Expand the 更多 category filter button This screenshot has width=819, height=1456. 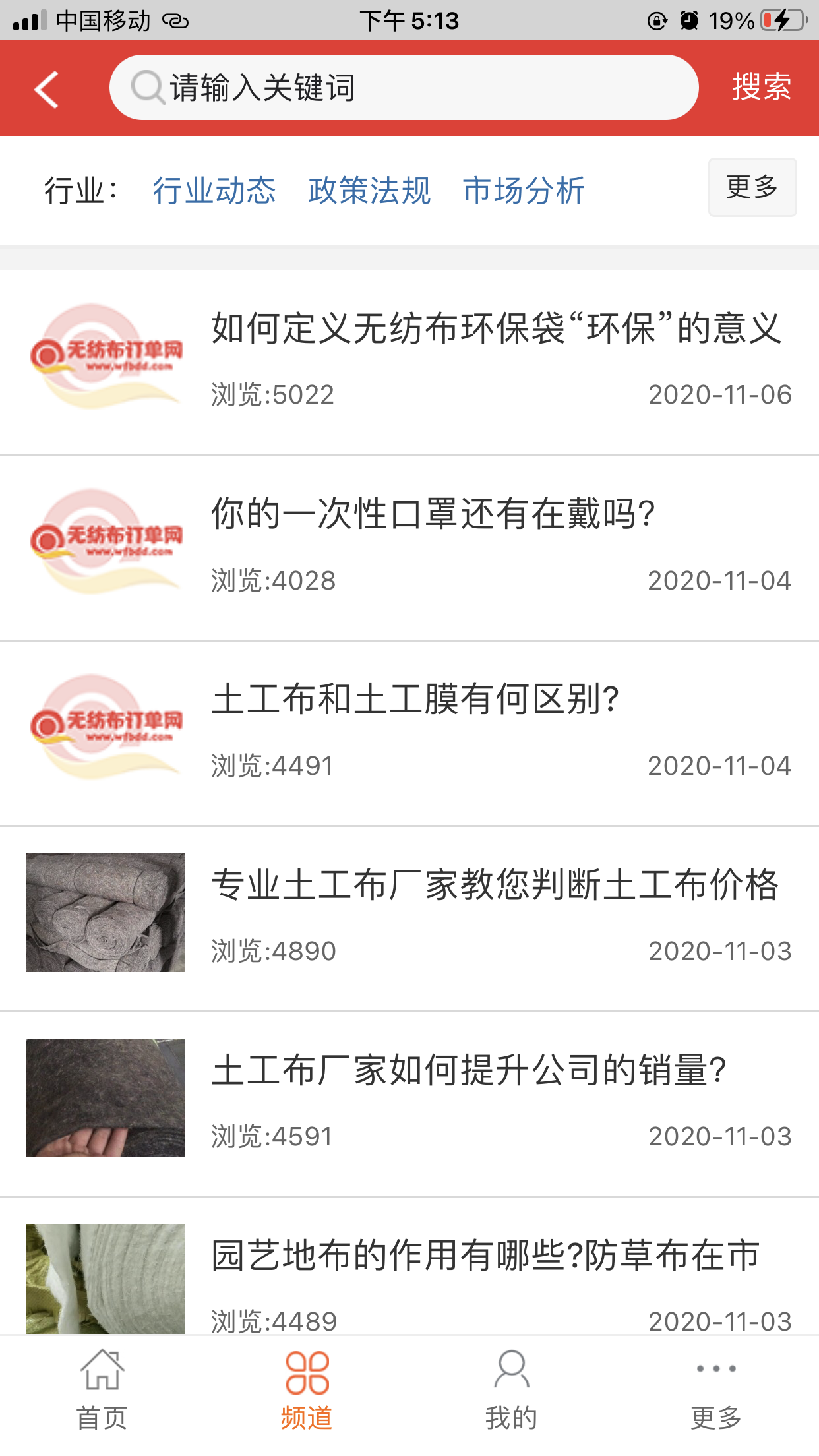click(751, 187)
